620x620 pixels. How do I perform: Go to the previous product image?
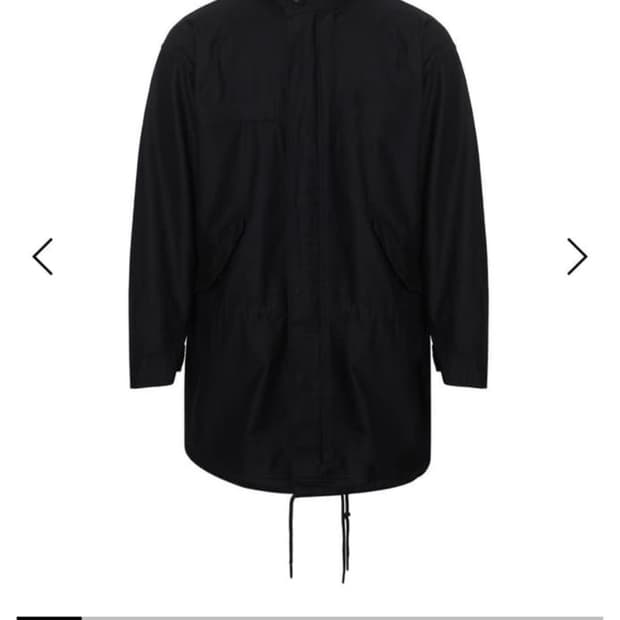click(42, 257)
